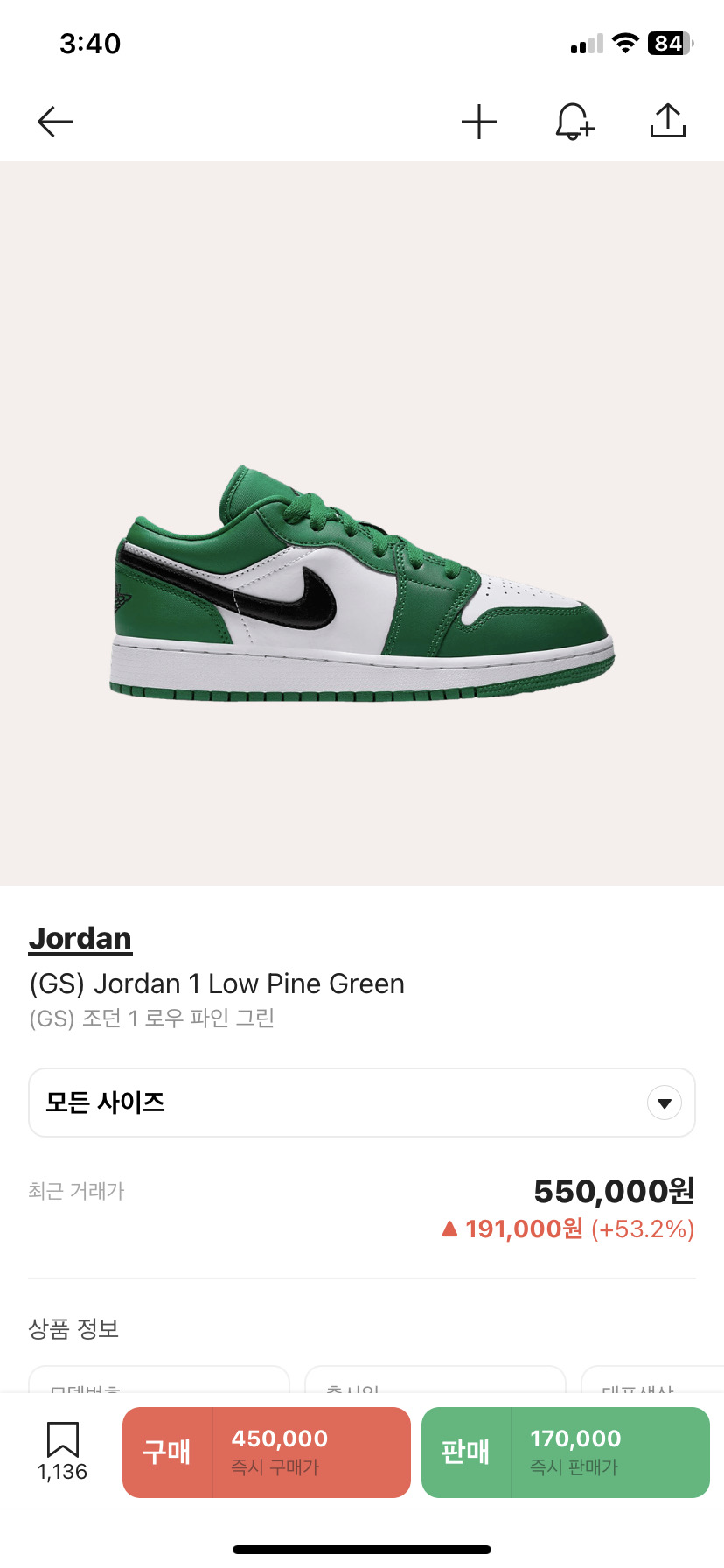Open the Jordan brand page

coord(80,937)
